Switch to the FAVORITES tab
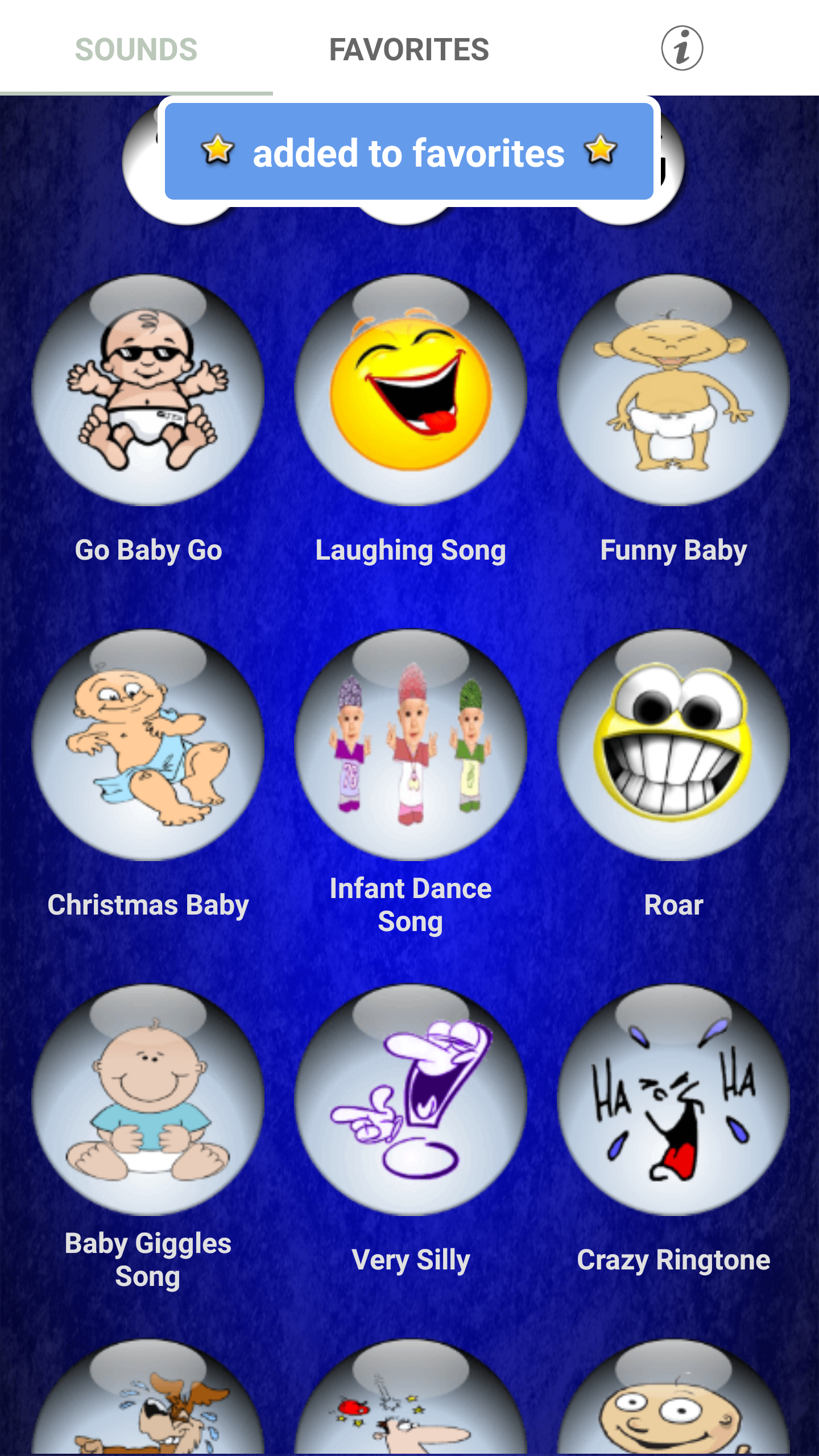The height and width of the screenshot is (1456, 819). click(409, 49)
